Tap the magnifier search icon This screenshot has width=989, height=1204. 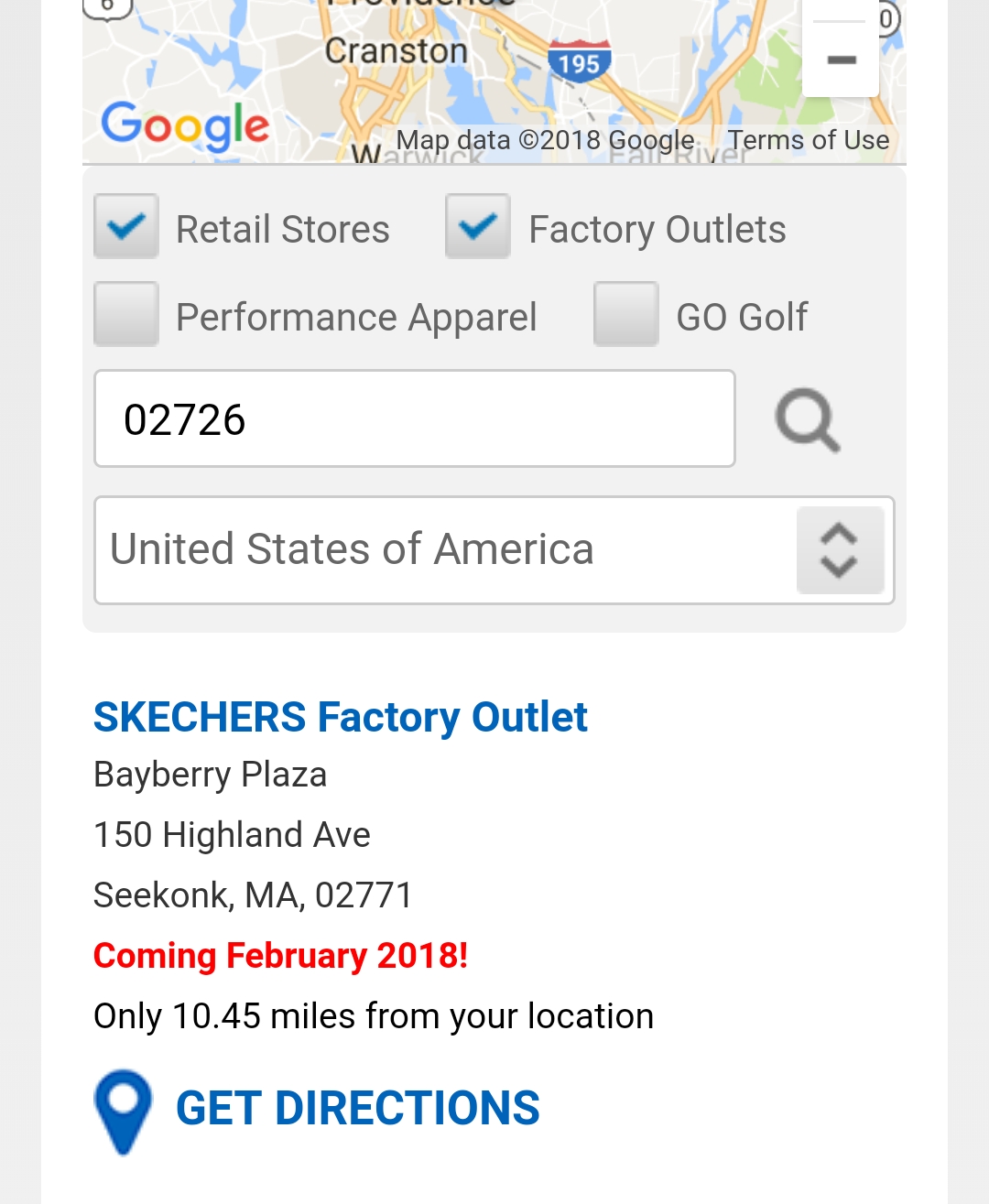[x=808, y=420]
